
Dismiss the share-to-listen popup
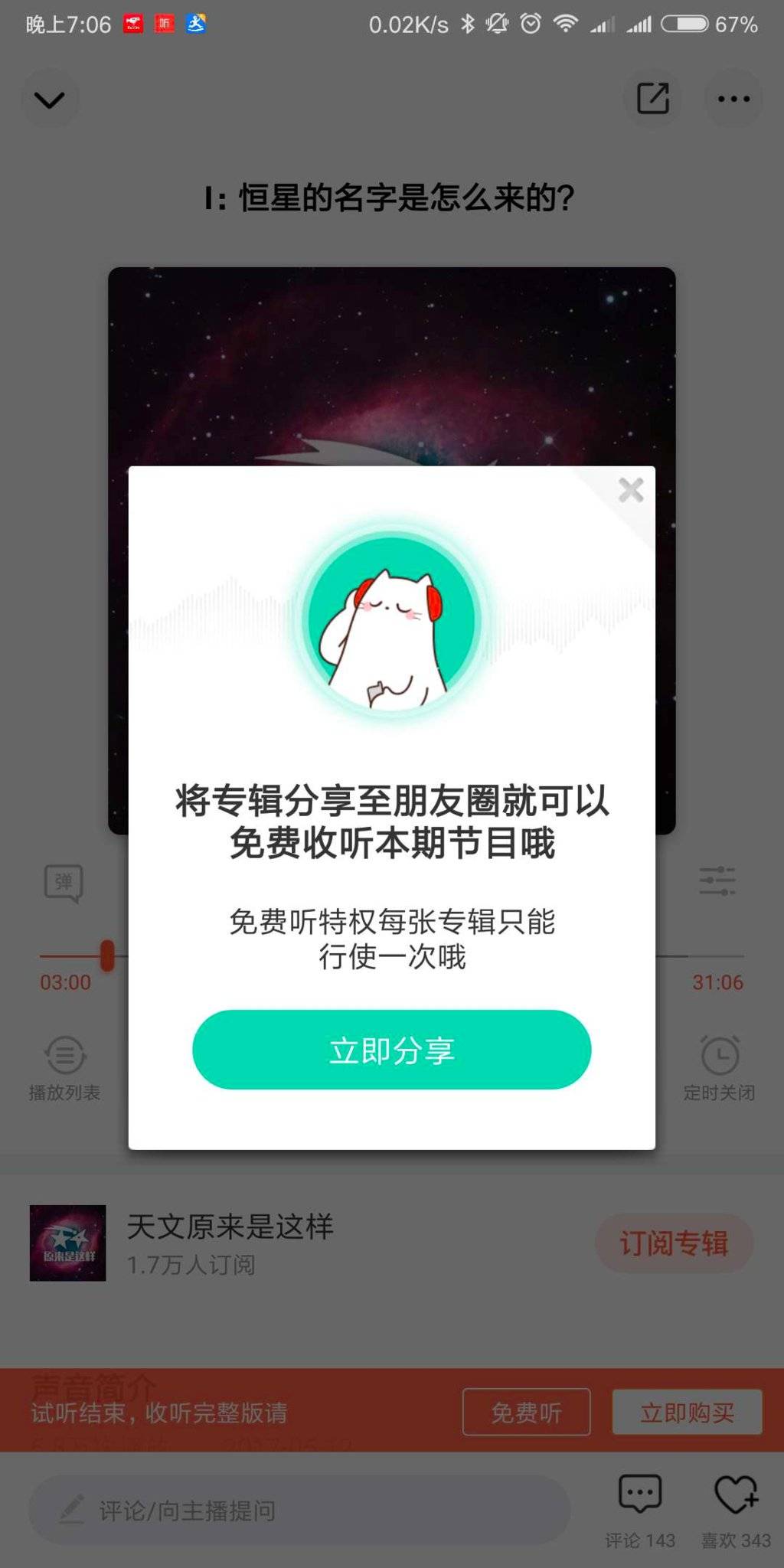[x=631, y=490]
